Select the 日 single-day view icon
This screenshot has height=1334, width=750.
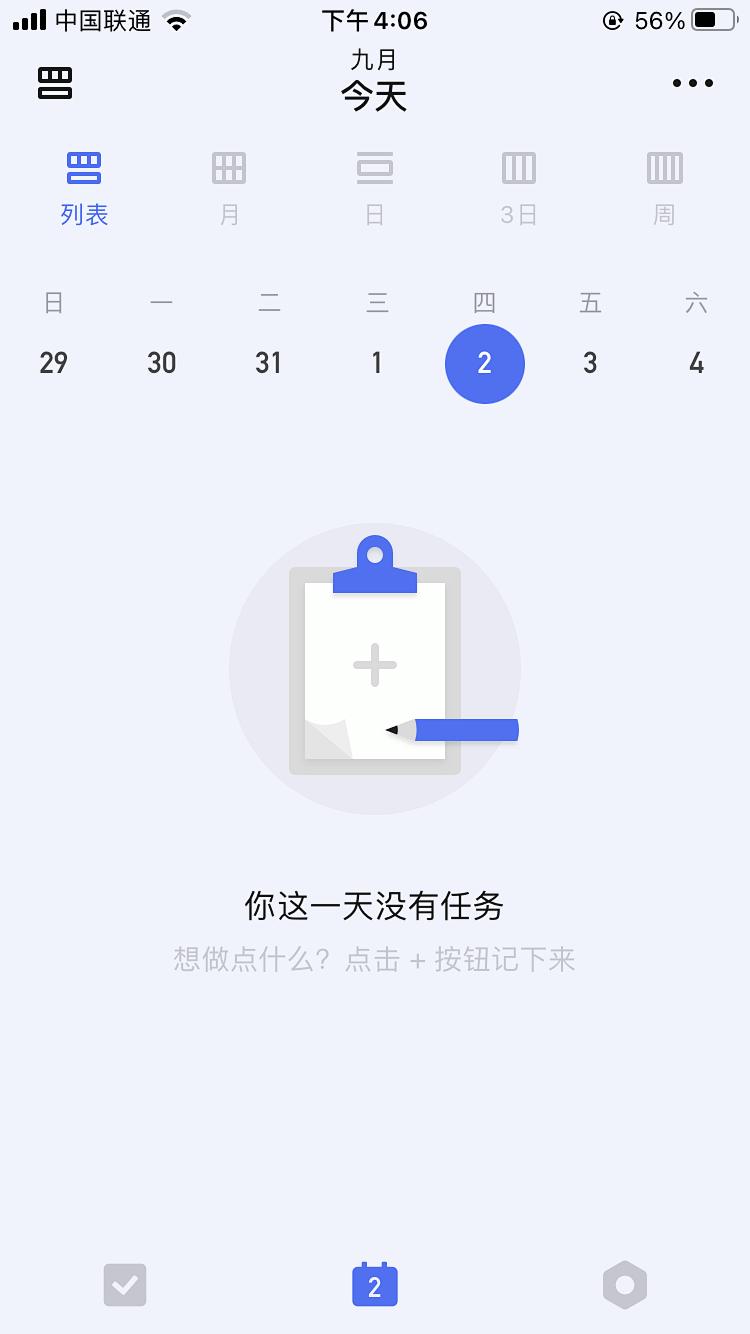point(374,168)
